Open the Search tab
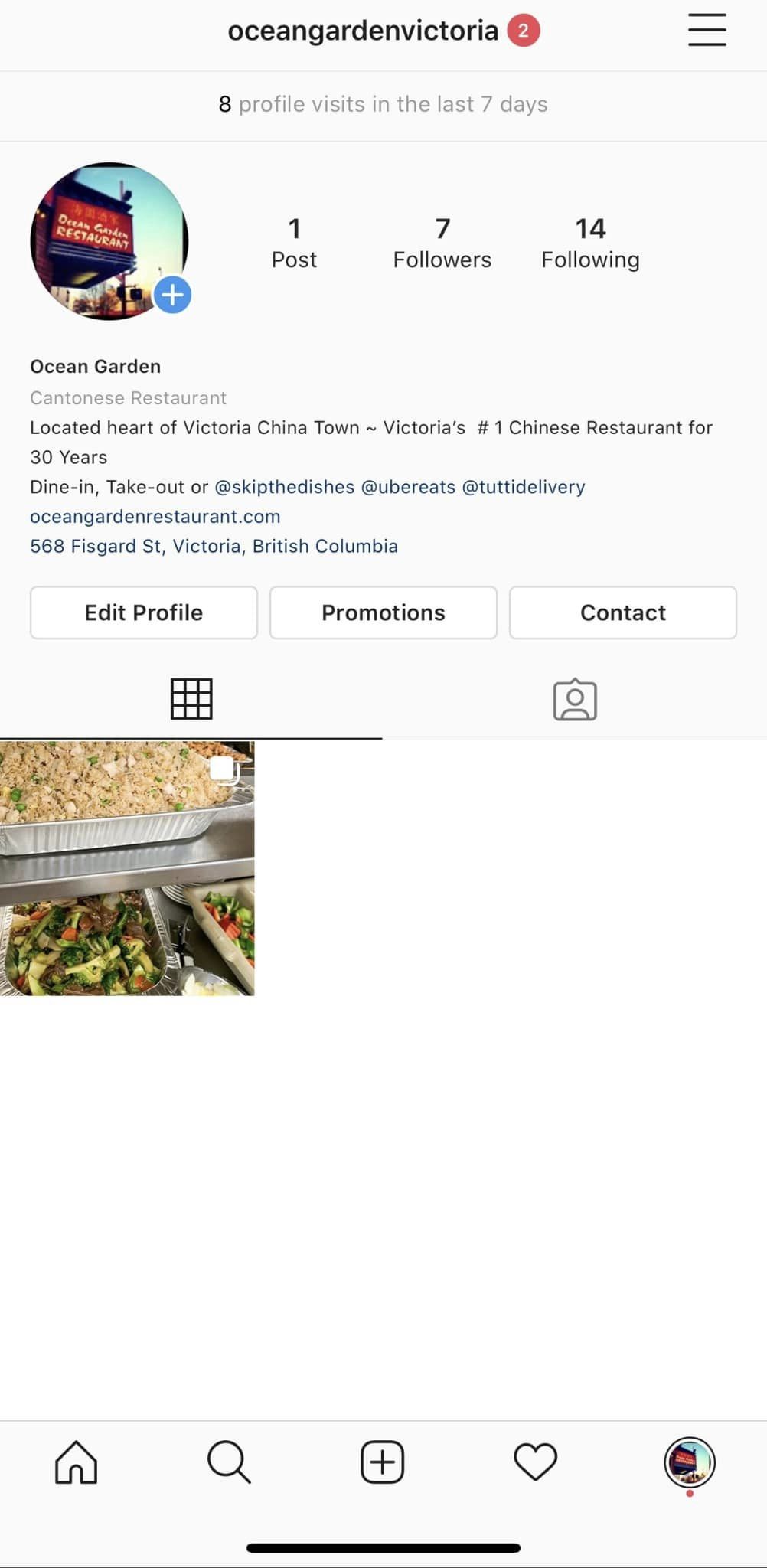767x1568 pixels. point(229,1462)
